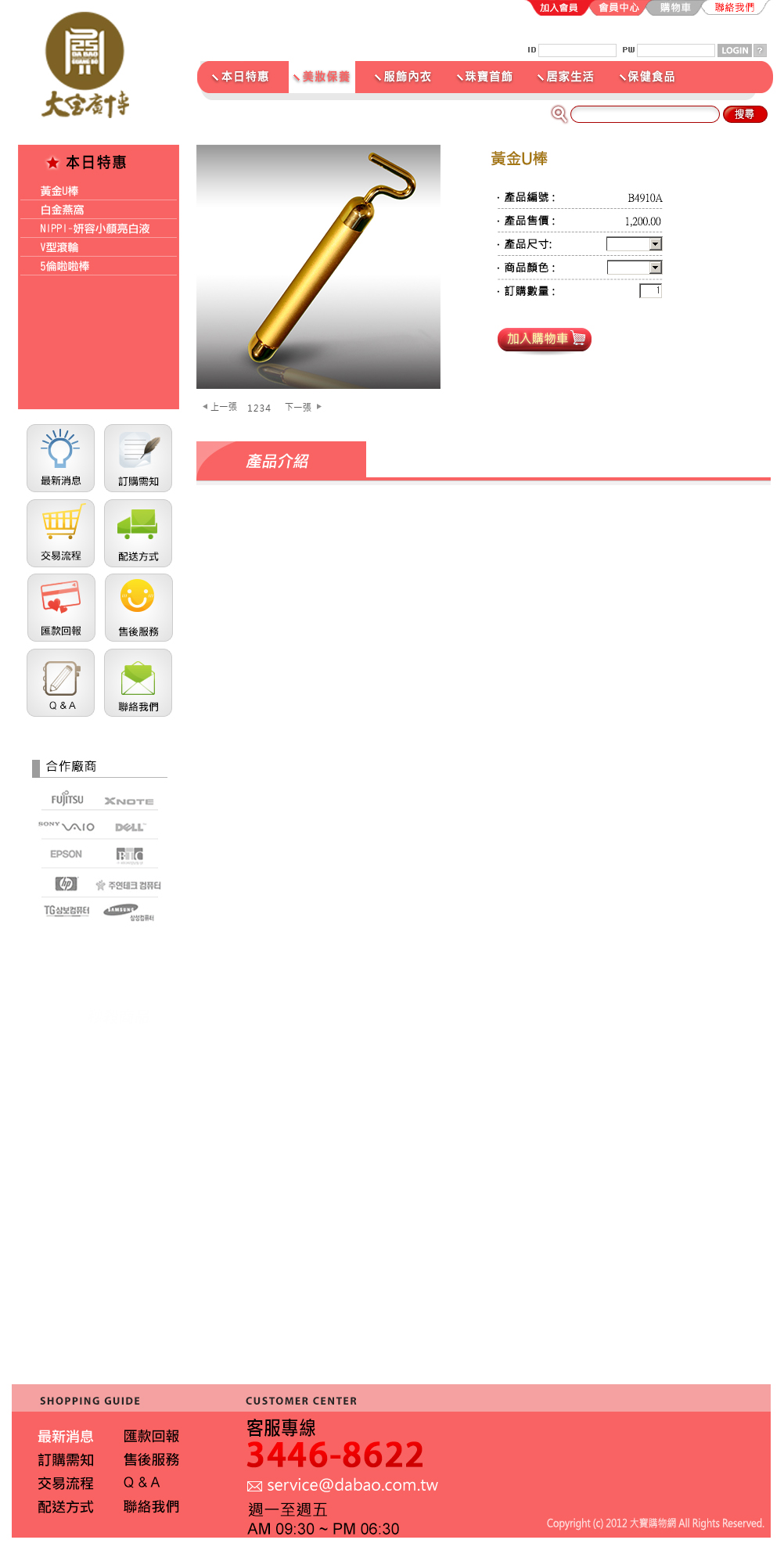The width and height of the screenshot is (784, 1565).
Task: Open 購物車 shopping cart tab
Action: 674,8
